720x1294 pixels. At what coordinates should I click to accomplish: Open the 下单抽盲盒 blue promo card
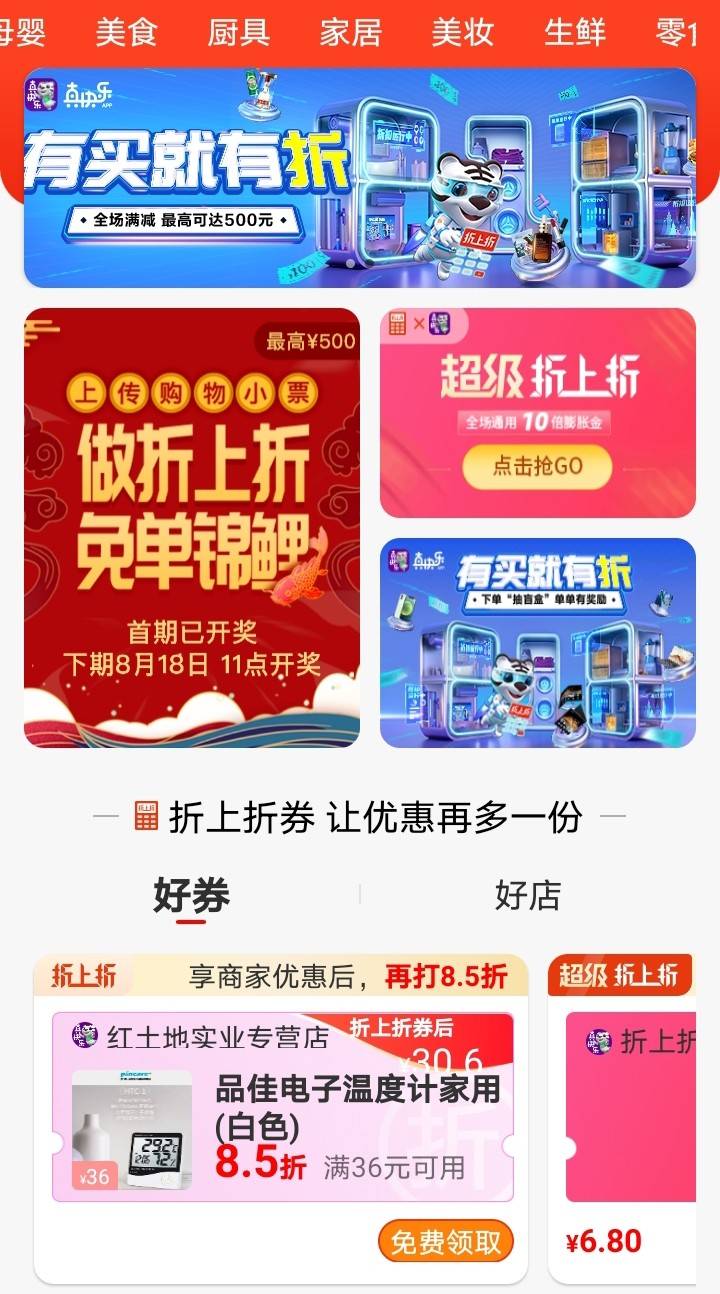(537, 642)
